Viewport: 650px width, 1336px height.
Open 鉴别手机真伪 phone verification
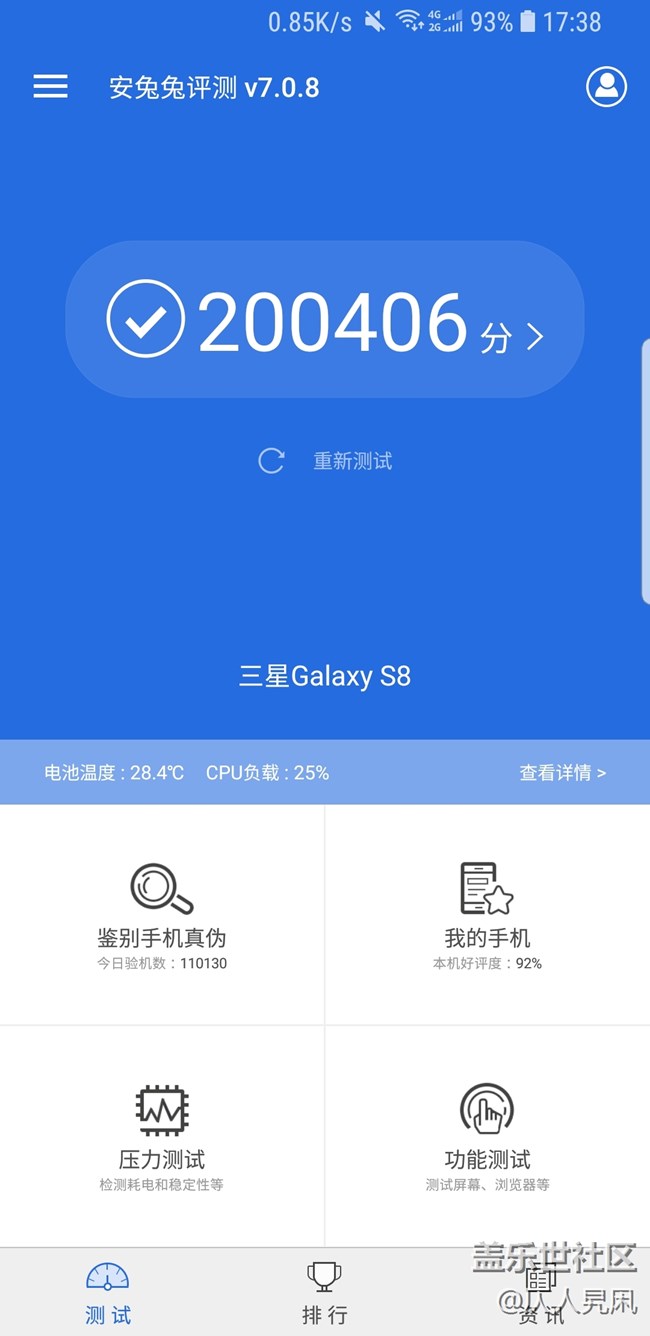tap(162, 915)
